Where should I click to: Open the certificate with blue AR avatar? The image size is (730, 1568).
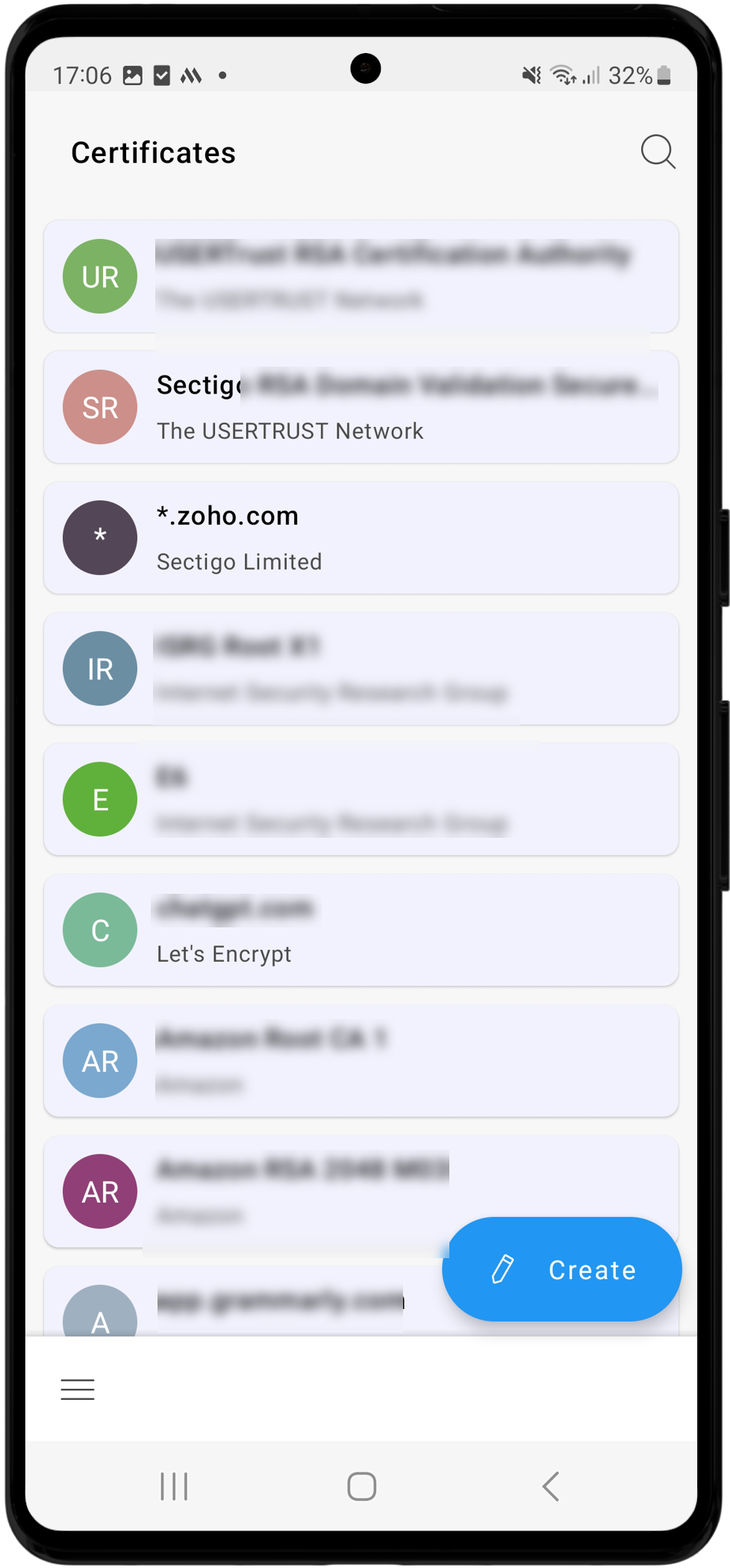pos(361,1060)
